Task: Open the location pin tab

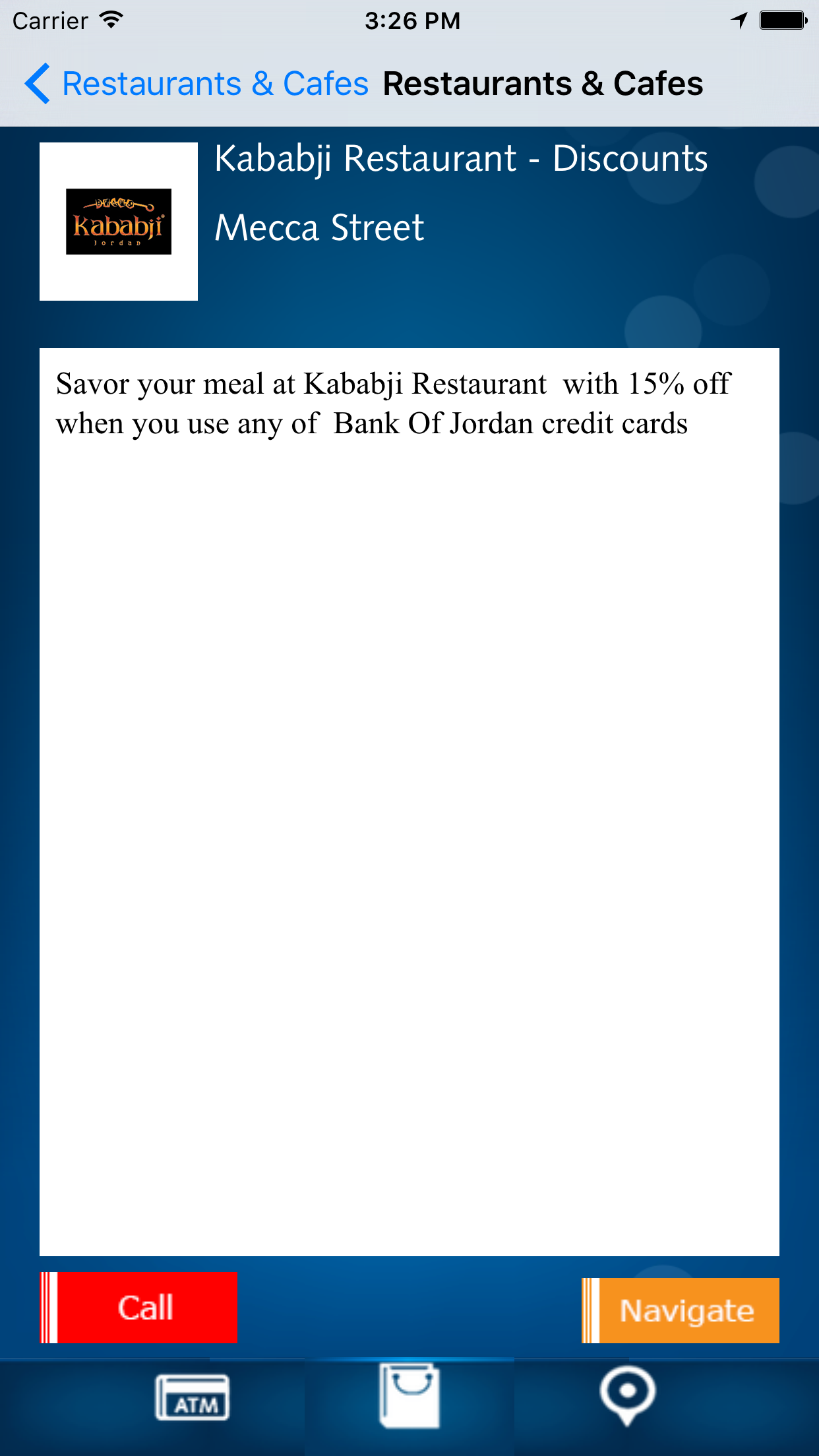Action: pyautogui.click(x=627, y=1395)
